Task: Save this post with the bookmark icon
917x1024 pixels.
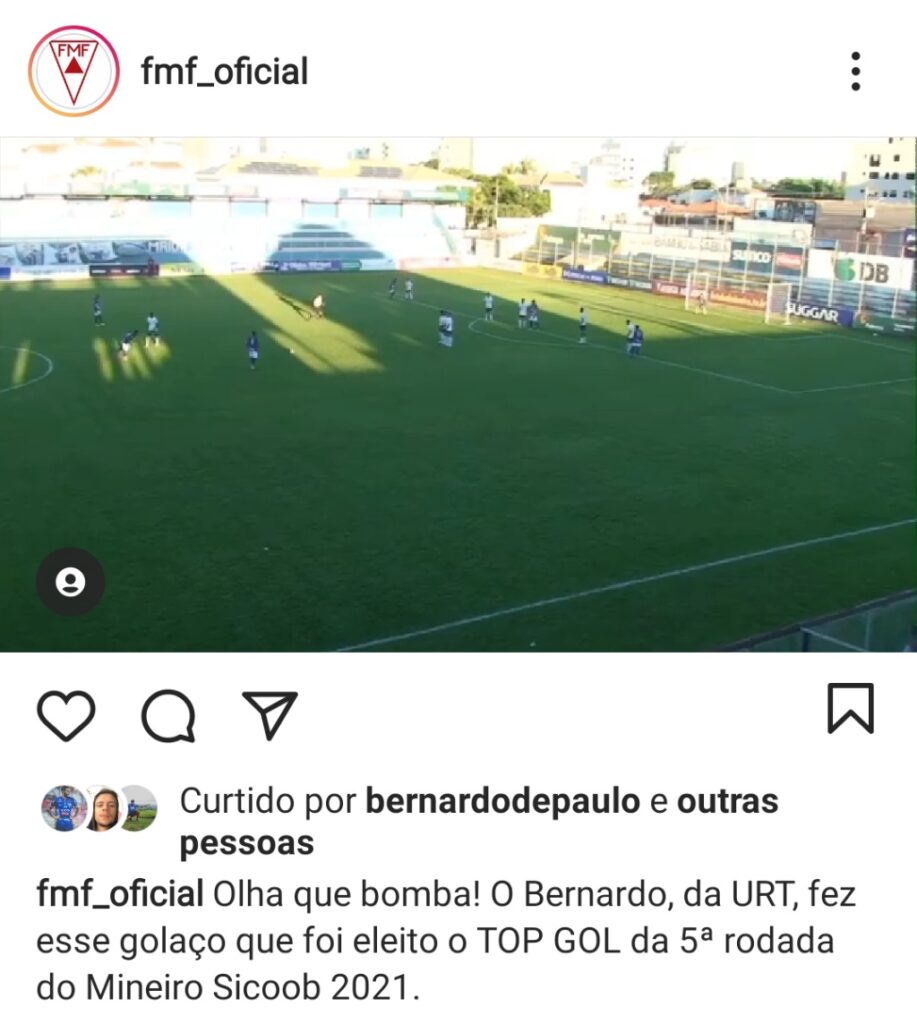Action: tap(851, 709)
